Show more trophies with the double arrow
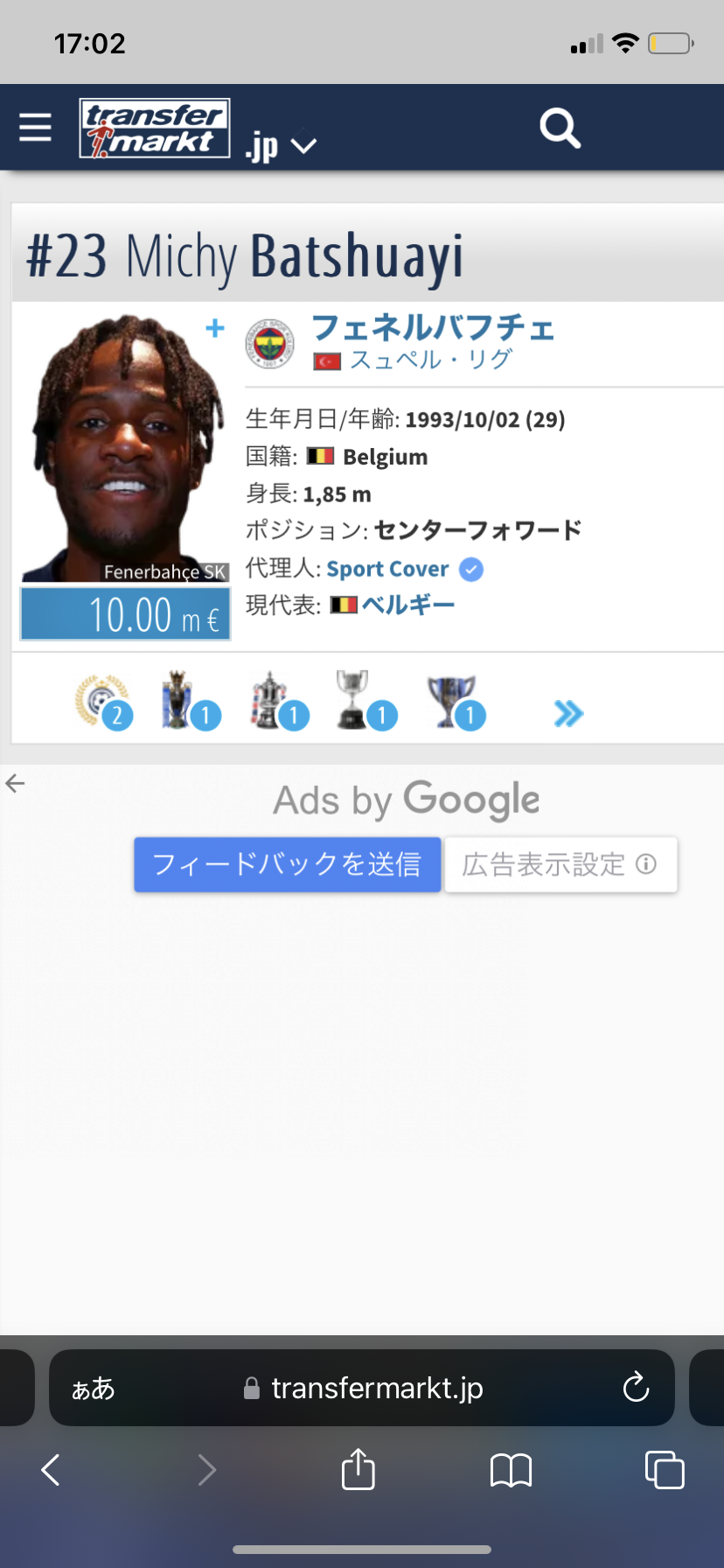This screenshot has width=724, height=1568. [x=568, y=714]
